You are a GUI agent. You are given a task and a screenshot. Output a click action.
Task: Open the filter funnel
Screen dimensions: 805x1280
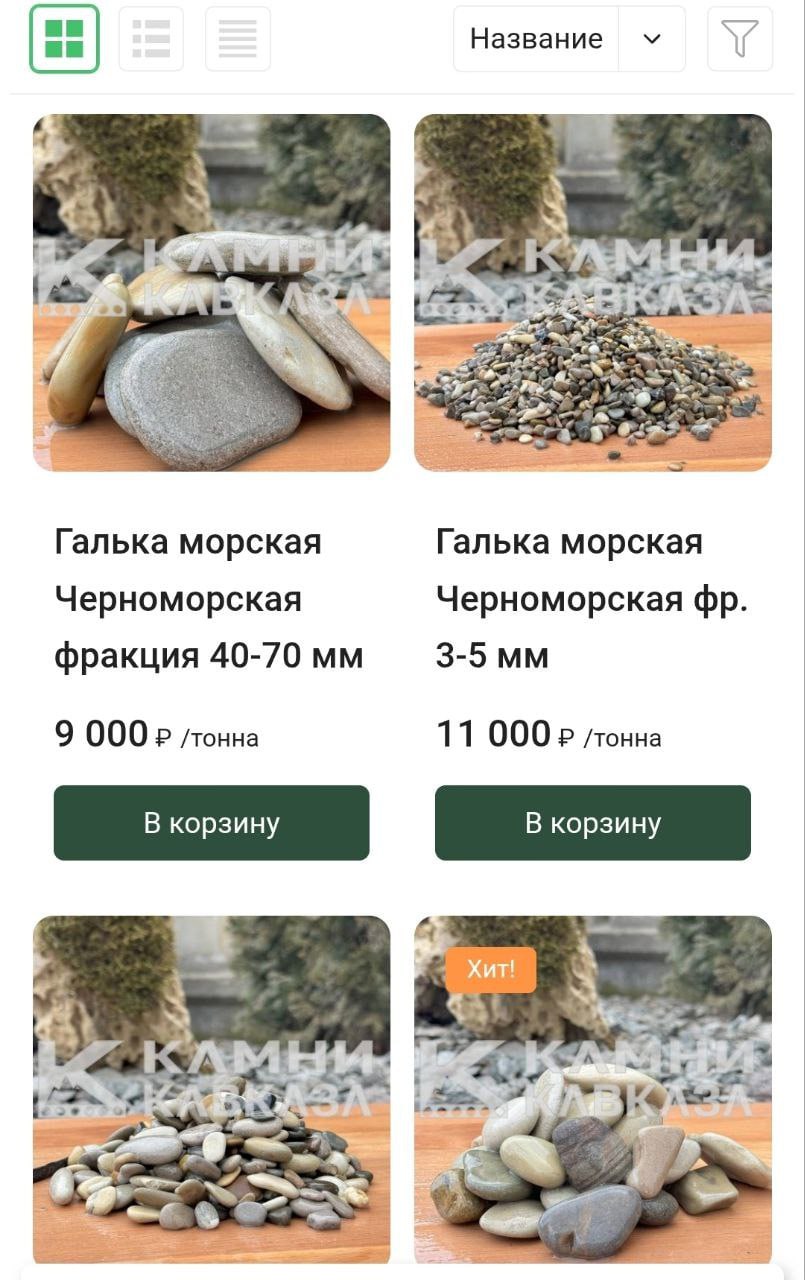tap(740, 39)
